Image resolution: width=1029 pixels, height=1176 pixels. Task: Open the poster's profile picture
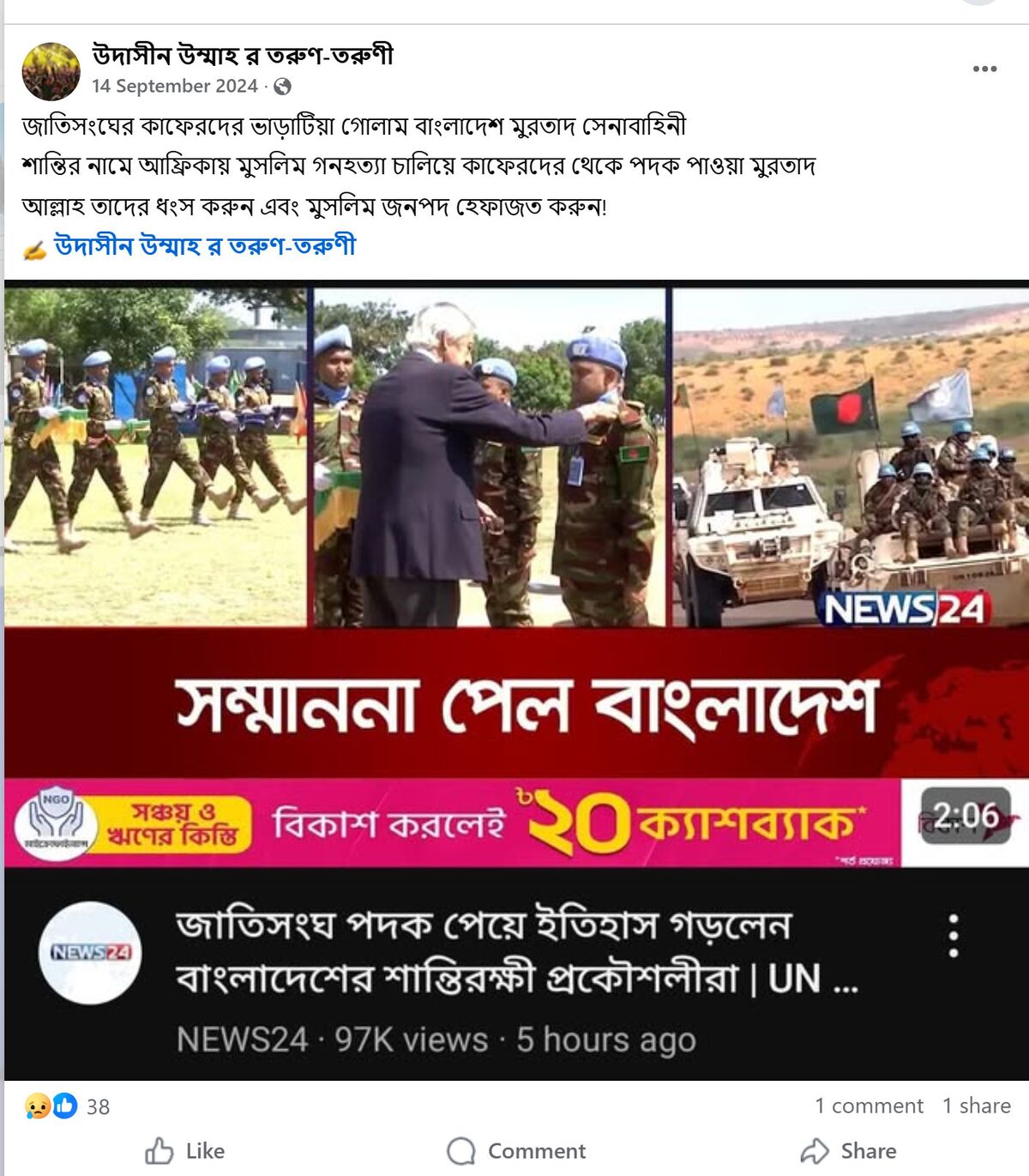click(51, 71)
